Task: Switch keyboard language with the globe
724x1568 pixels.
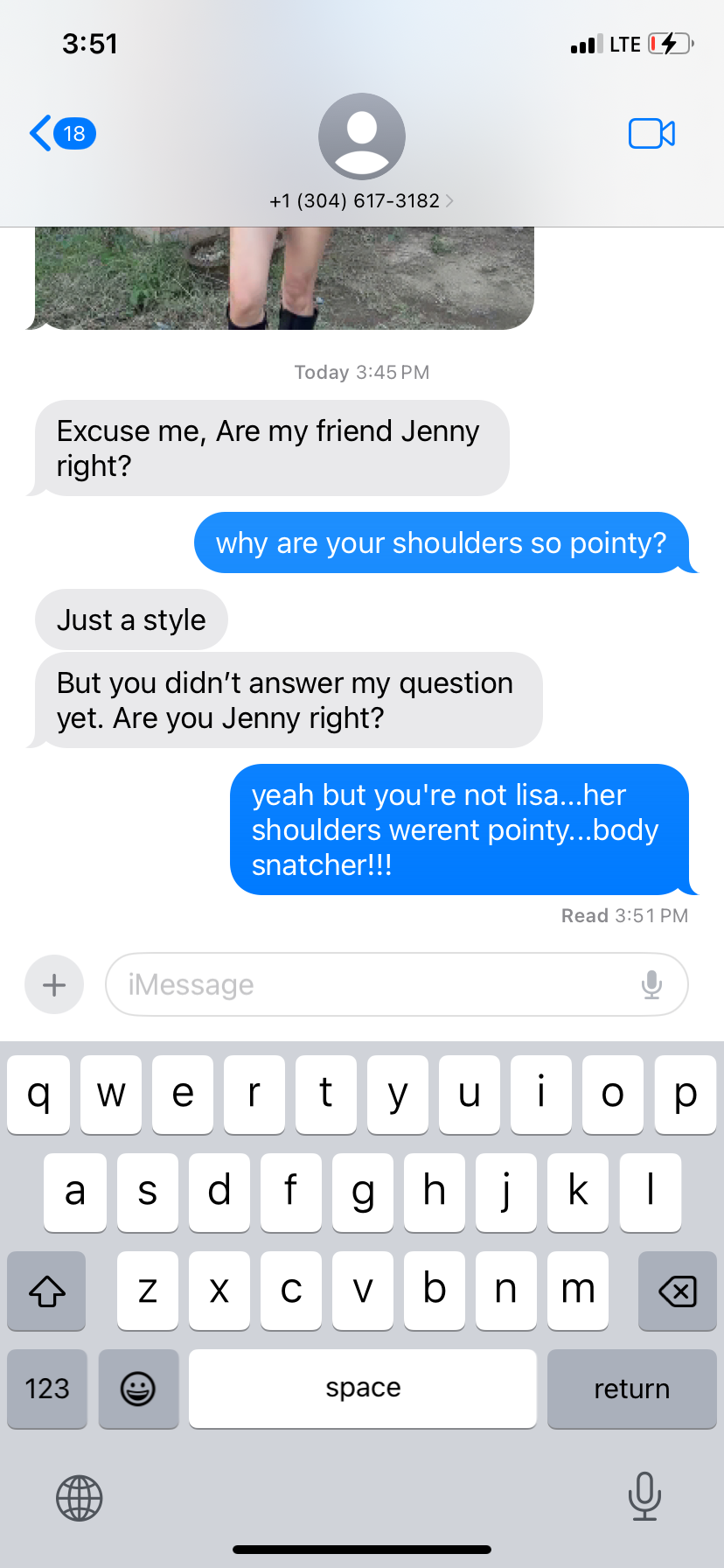Action: (x=80, y=1497)
